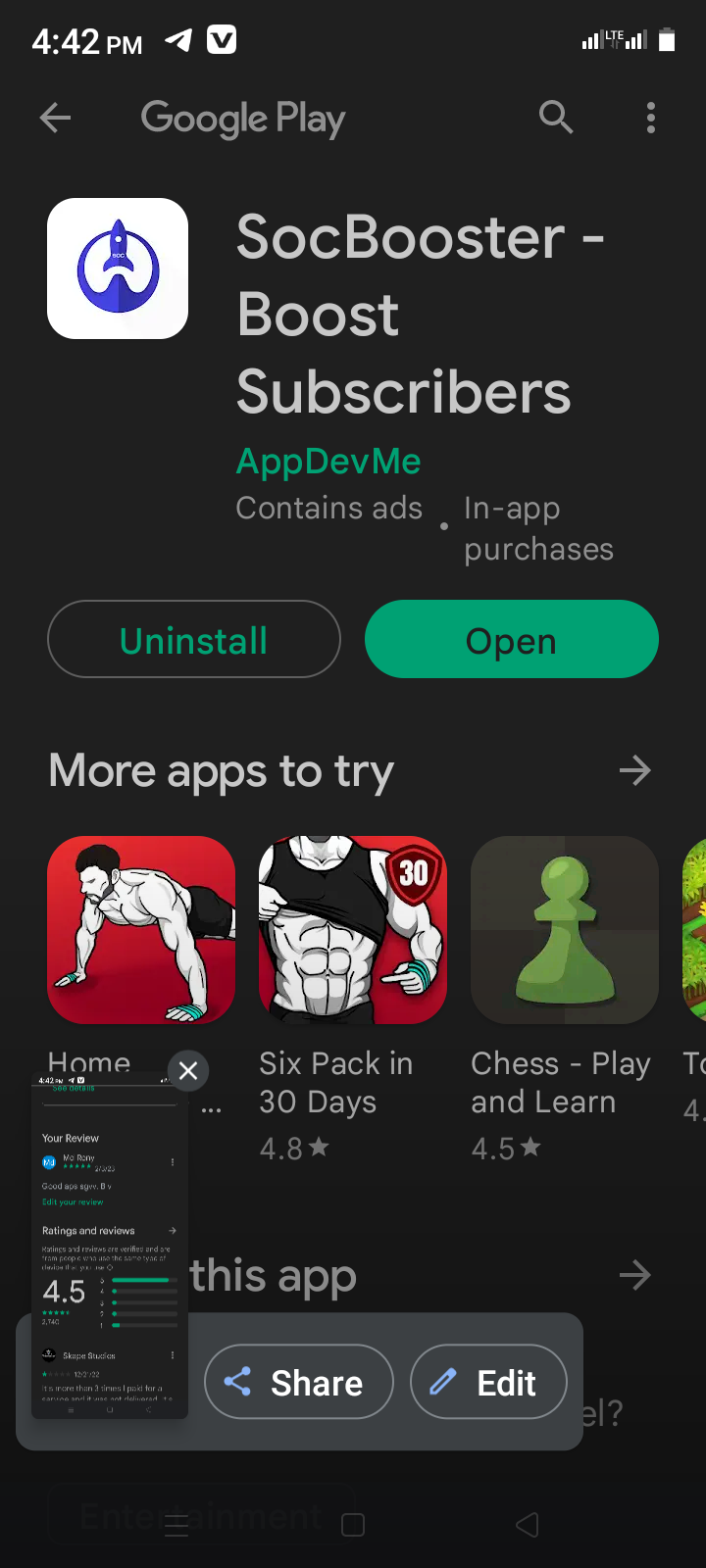Uninstall the SocBooster app
The width and height of the screenshot is (706, 1568).
[x=194, y=640]
